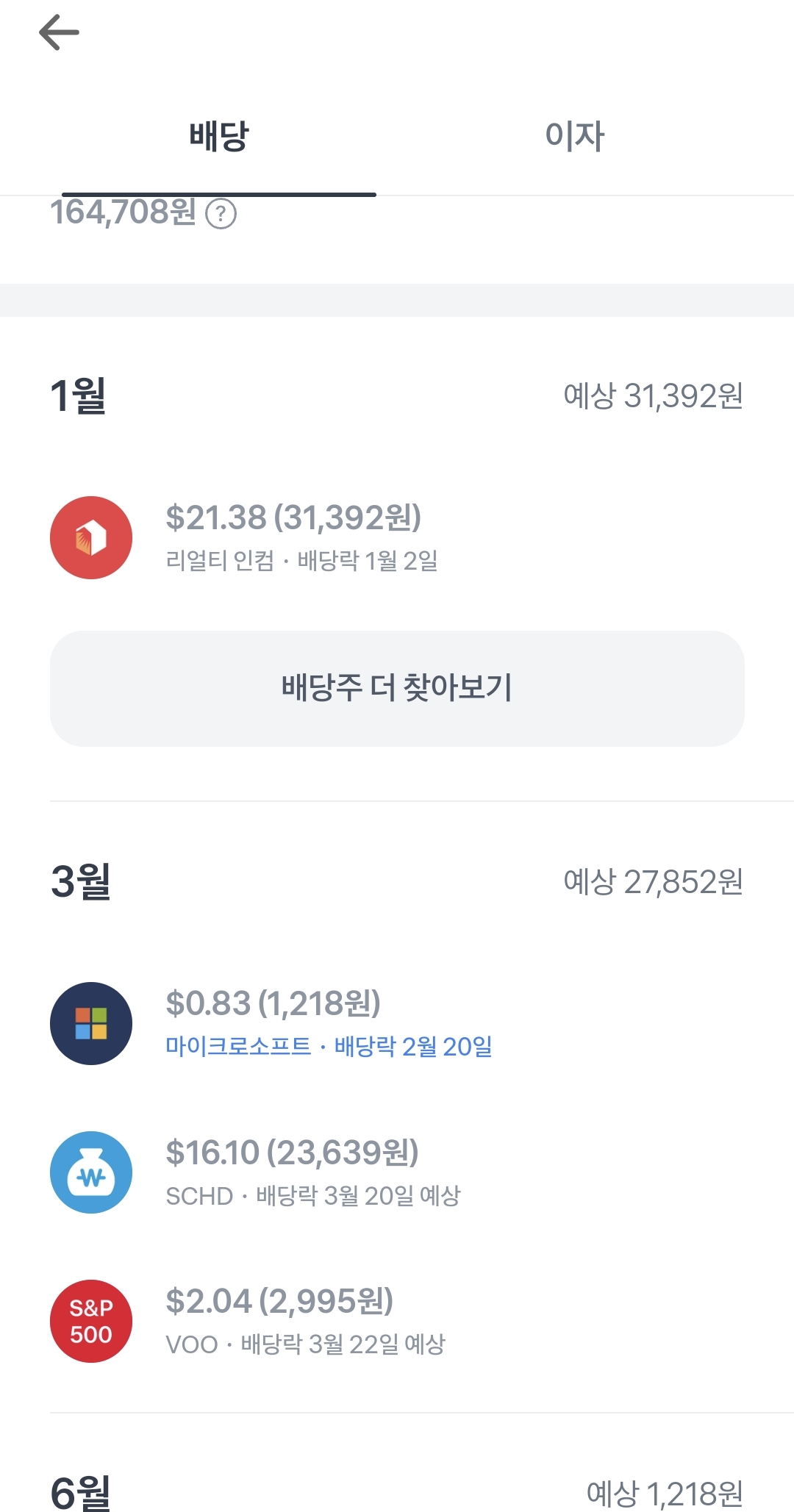Select the VOO $2.04 dividend entry
Screen dimensions: 794x1512
click(281, 1303)
